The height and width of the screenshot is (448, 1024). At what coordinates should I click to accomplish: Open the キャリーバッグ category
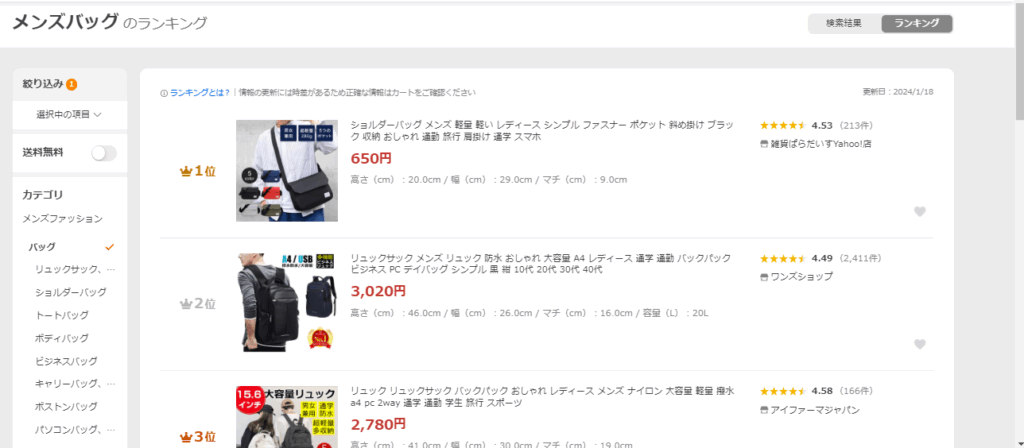pyautogui.click(x=75, y=384)
